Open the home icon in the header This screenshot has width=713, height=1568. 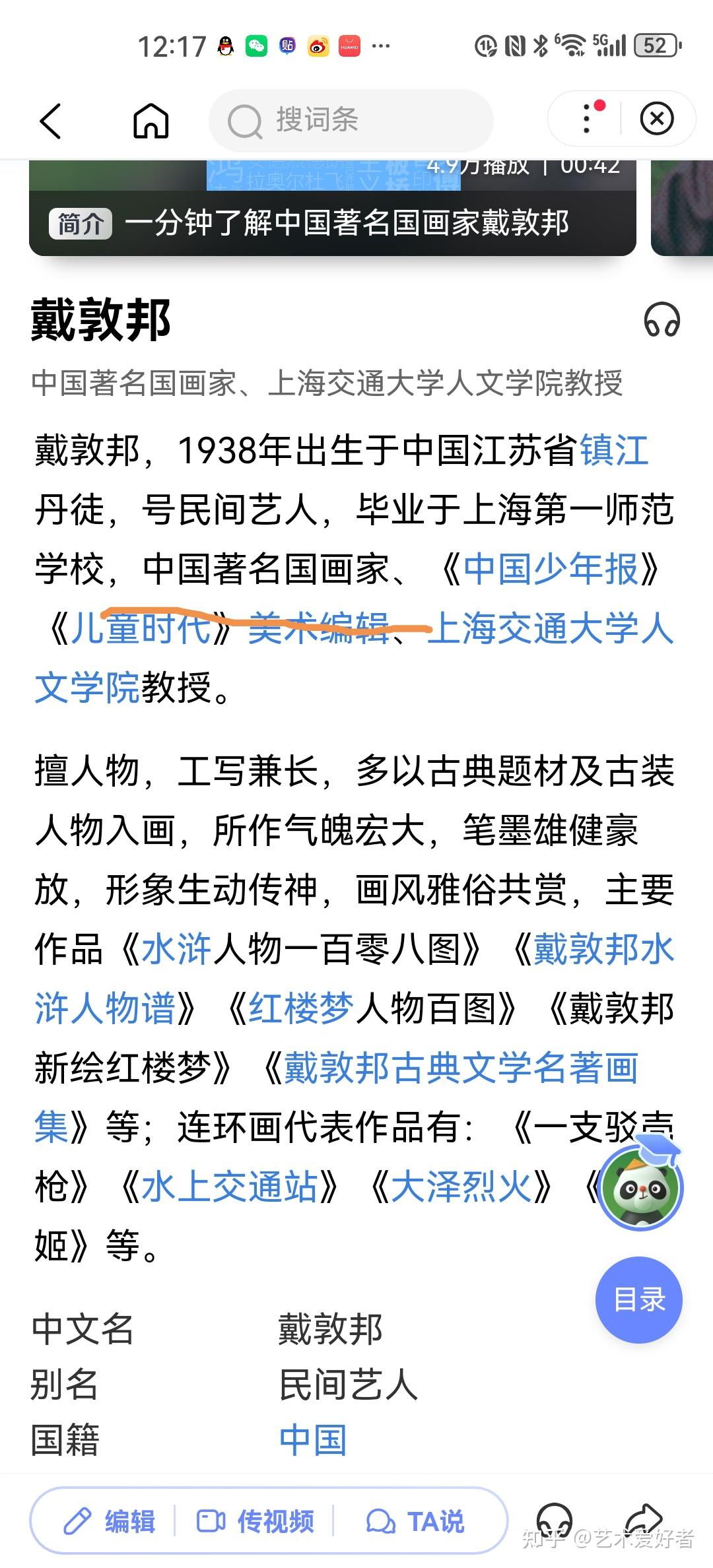coord(151,121)
